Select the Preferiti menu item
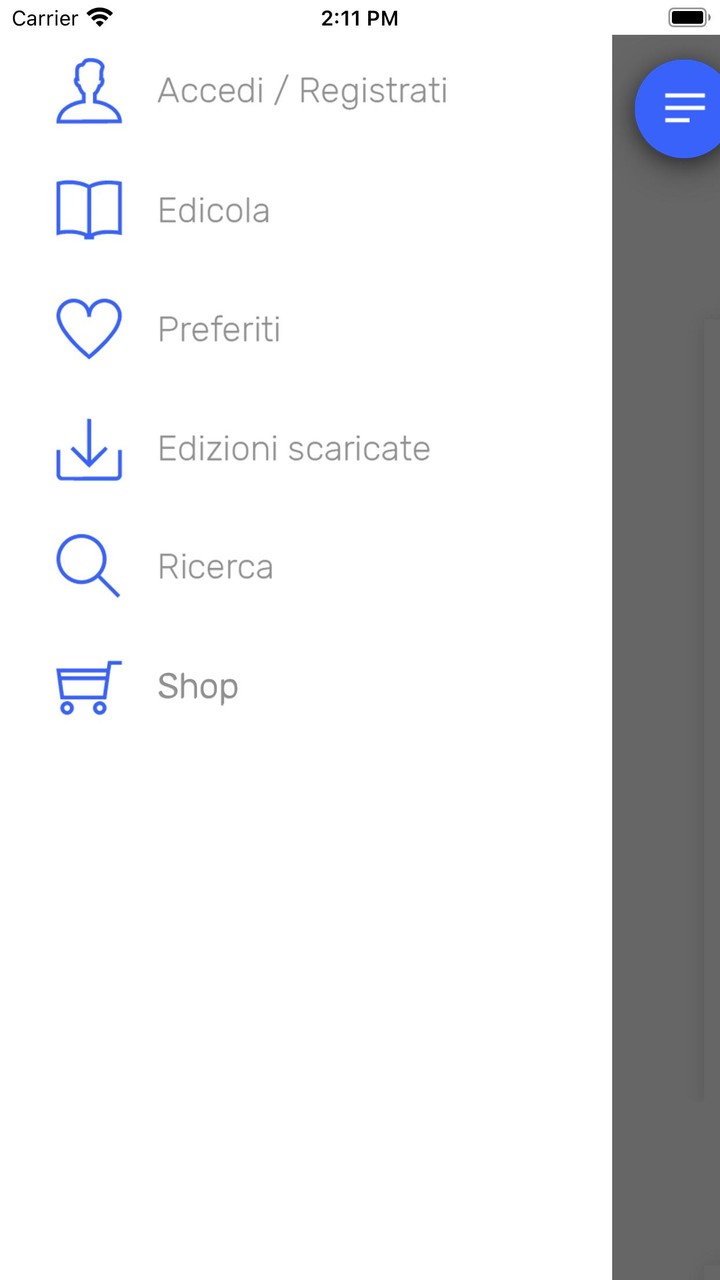 (218, 328)
